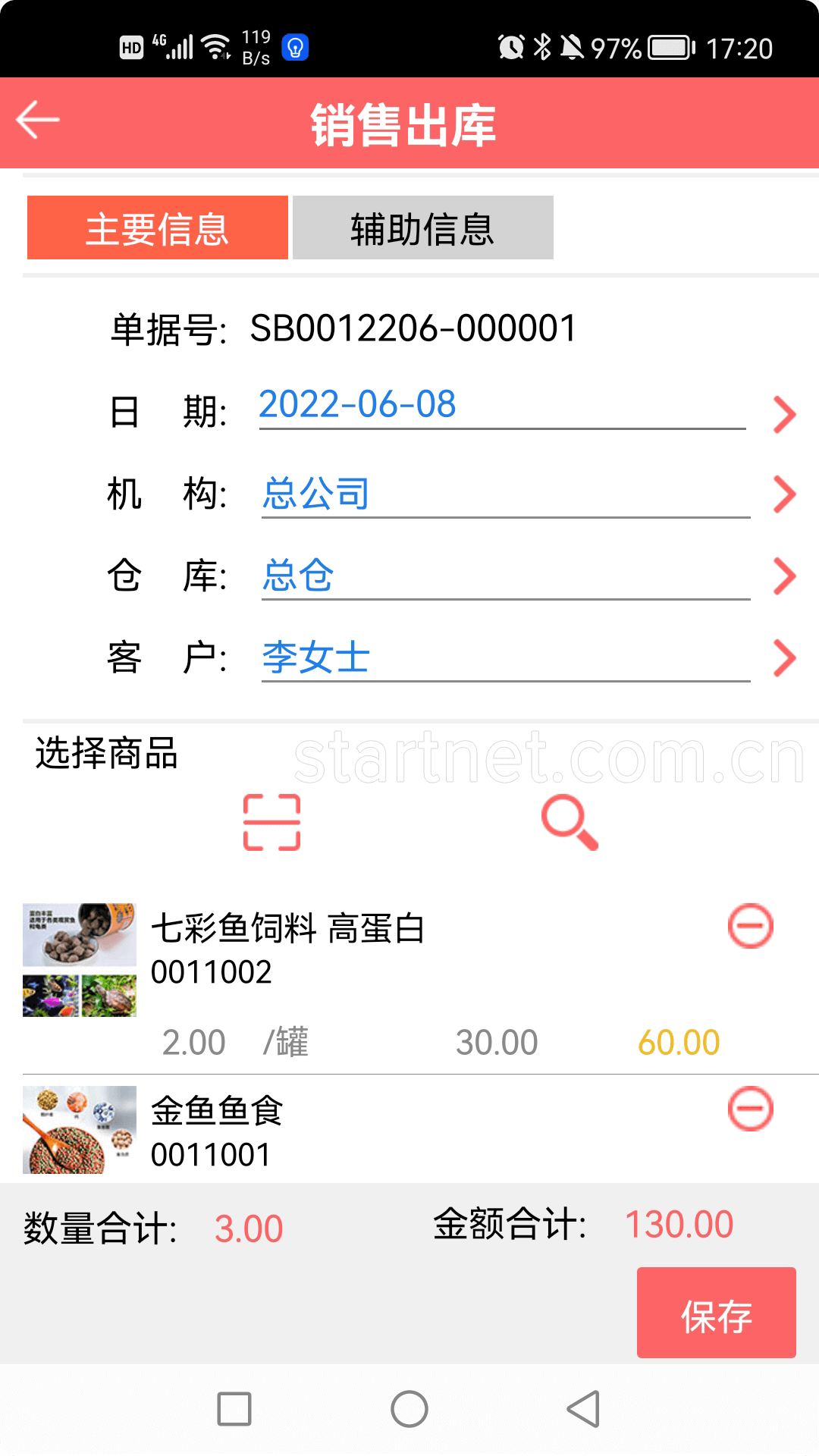Save the order with 保存
Image resolution: width=819 pixels, height=1456 pixels.
(716, 1313)
